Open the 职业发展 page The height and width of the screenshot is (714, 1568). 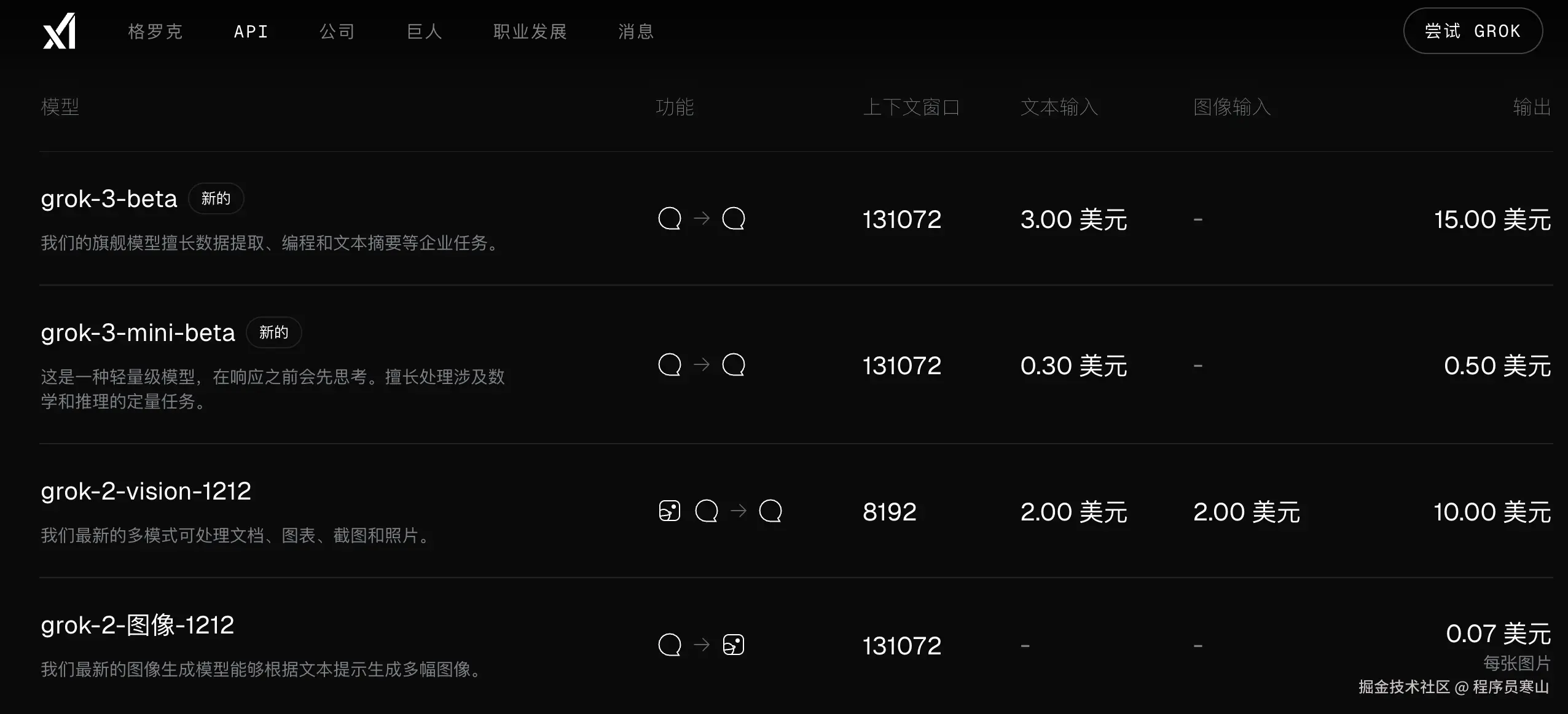[530, 31]
